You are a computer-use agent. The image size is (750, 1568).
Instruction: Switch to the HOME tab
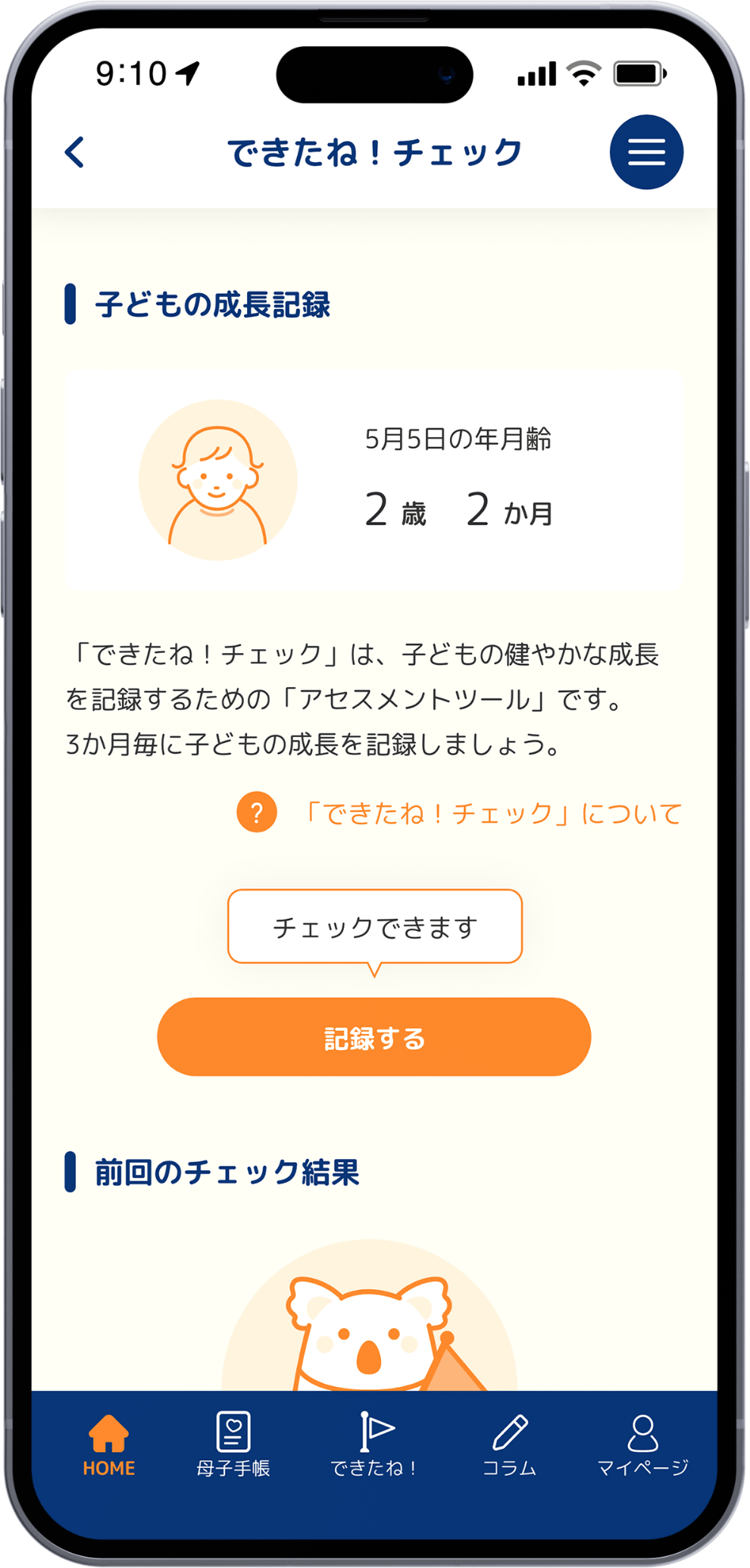pyautogui.click(x=109, y=1445)
